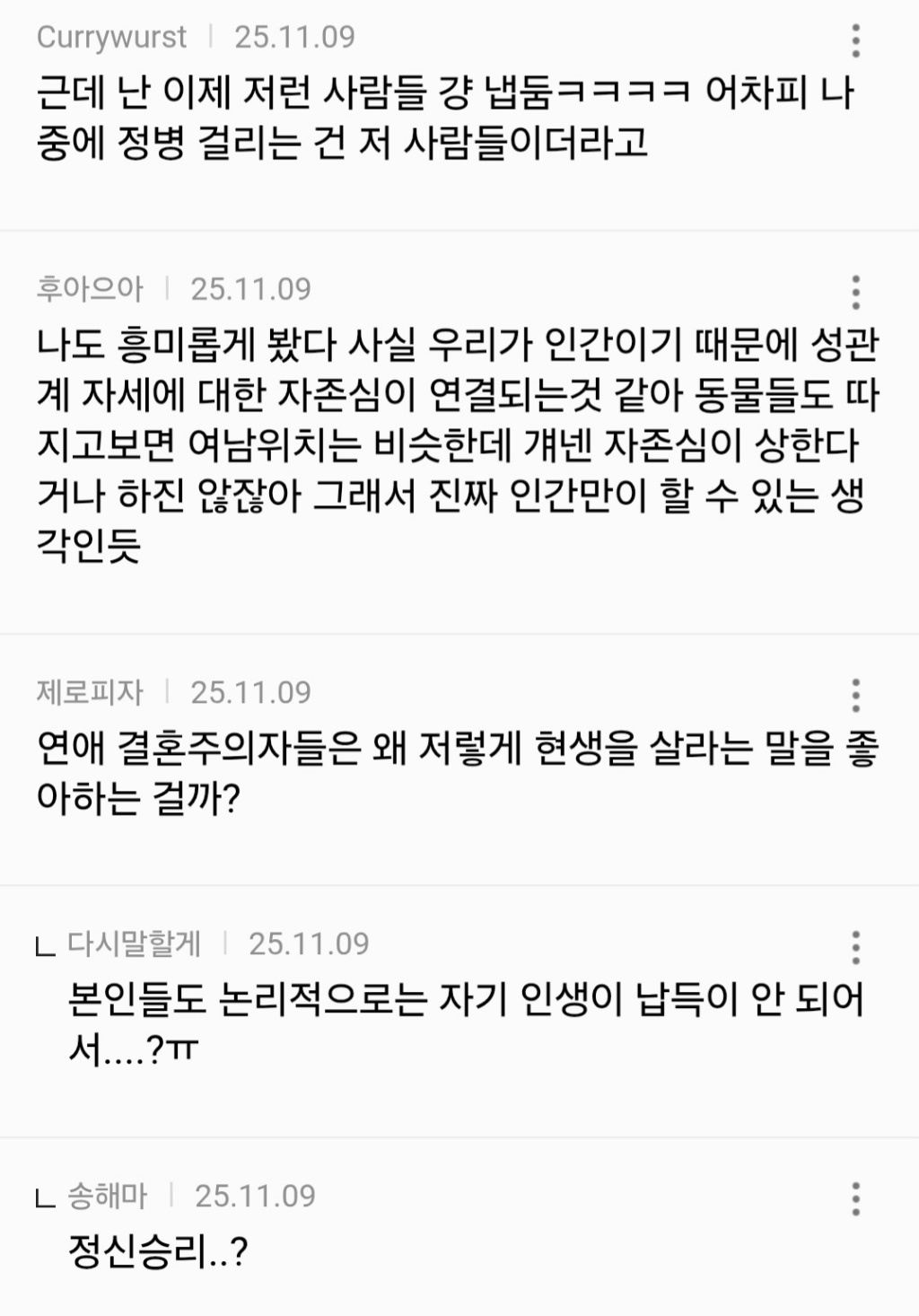Open the more options menu on 다시말할게's reply

point(855,947)
